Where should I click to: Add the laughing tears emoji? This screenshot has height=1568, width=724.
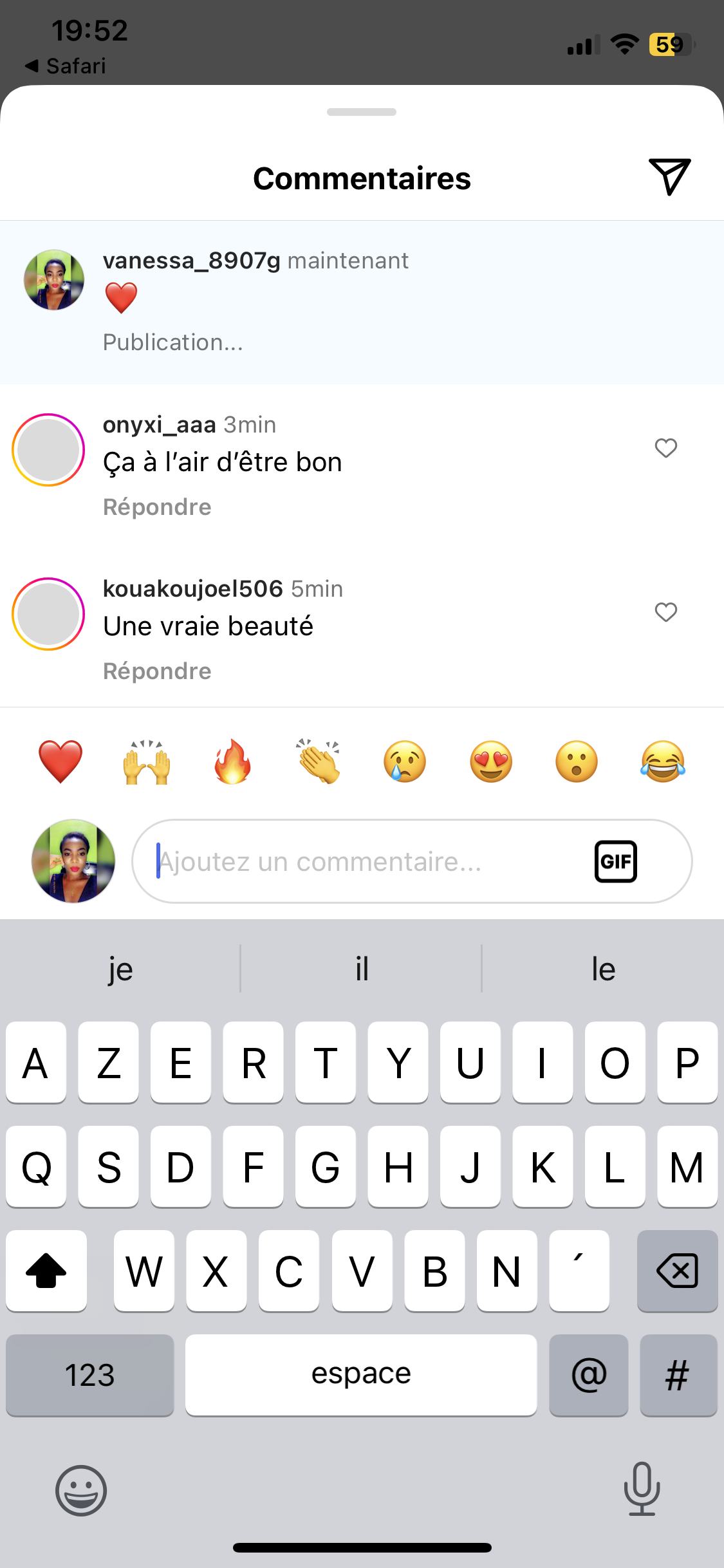tap(663, 761)
